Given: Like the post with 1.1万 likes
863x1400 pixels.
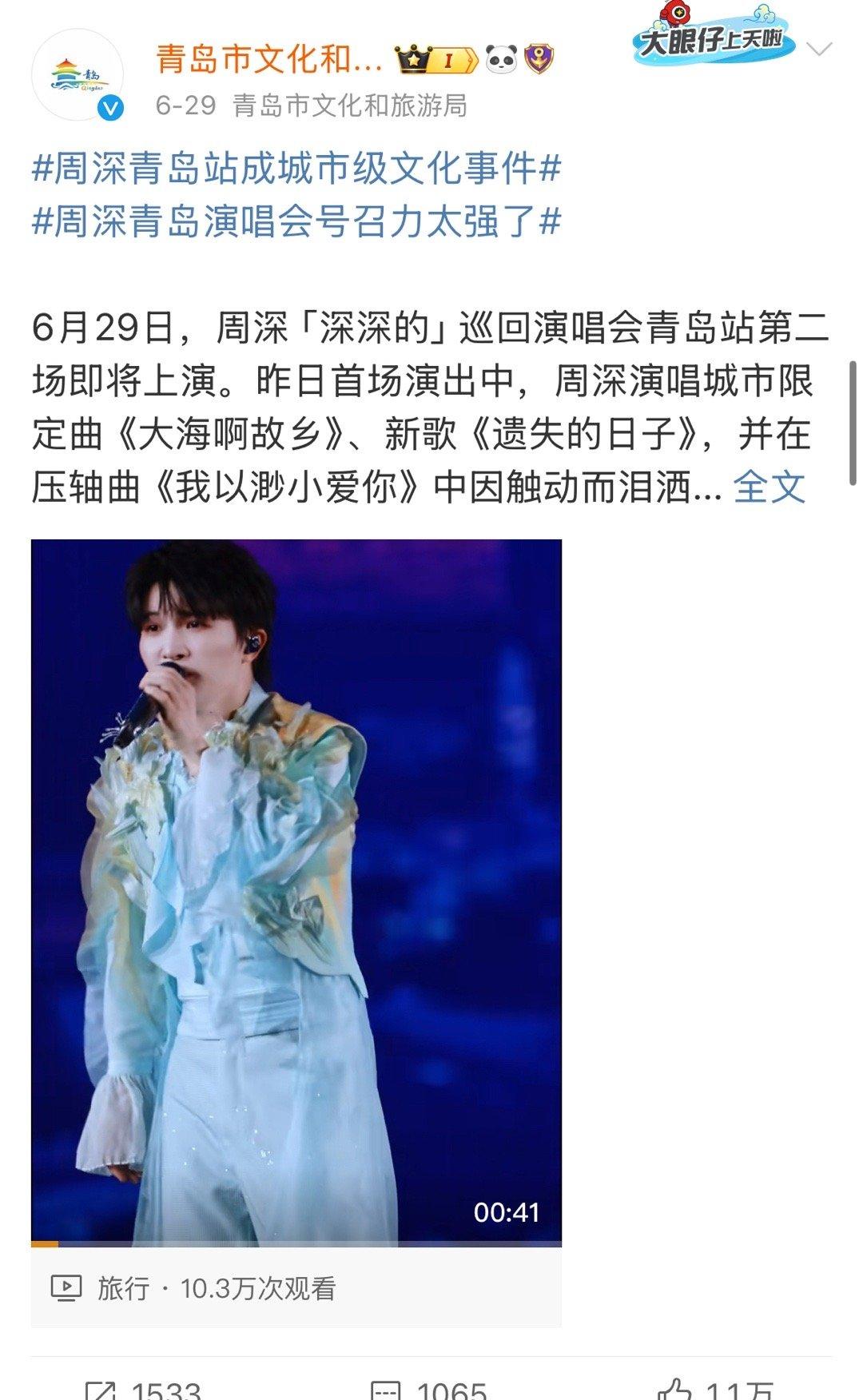Looking at the screenshot, I should pos(715,1388).
